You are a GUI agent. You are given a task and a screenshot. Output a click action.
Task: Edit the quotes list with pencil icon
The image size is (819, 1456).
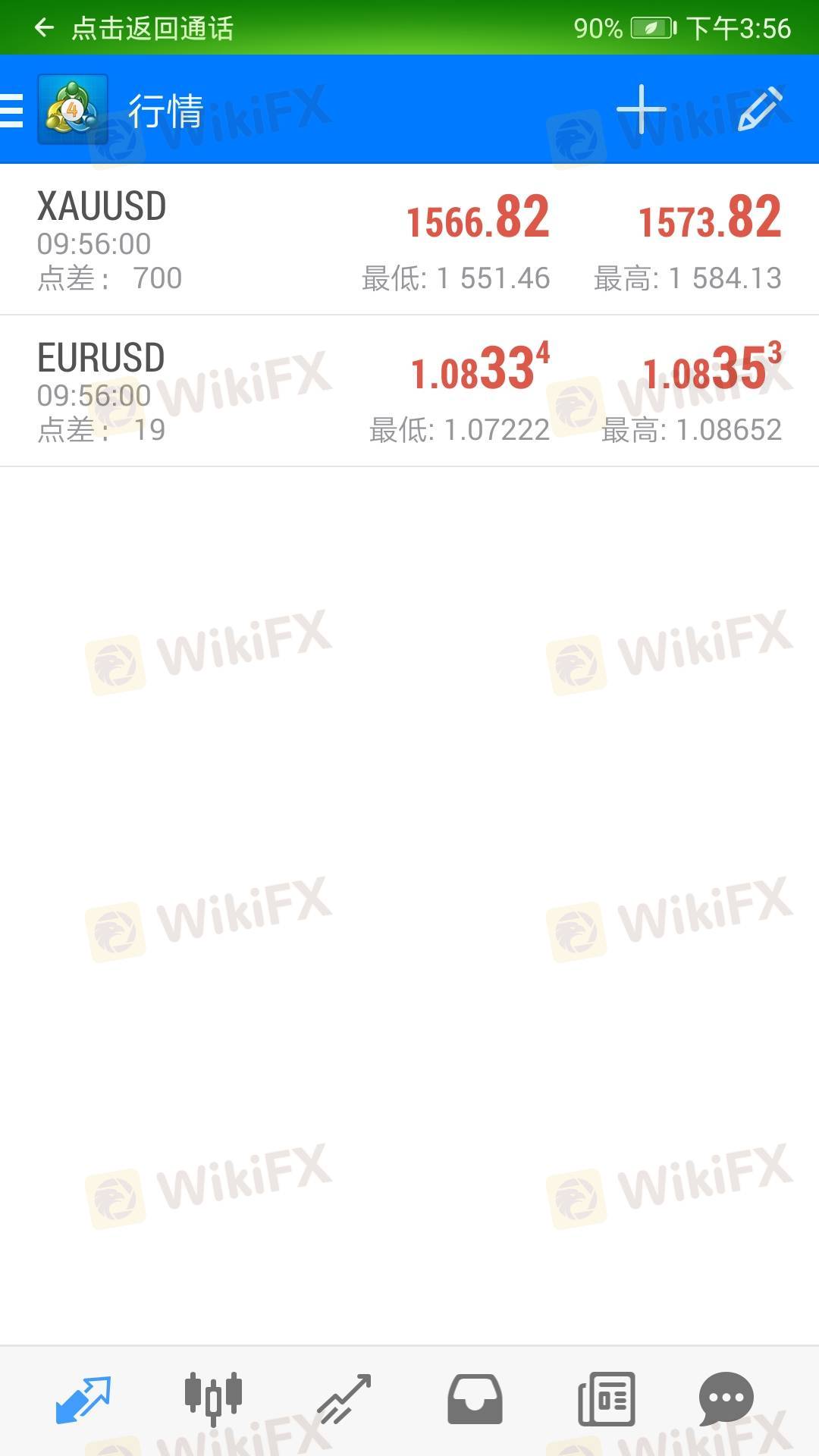tap(759, 109)
